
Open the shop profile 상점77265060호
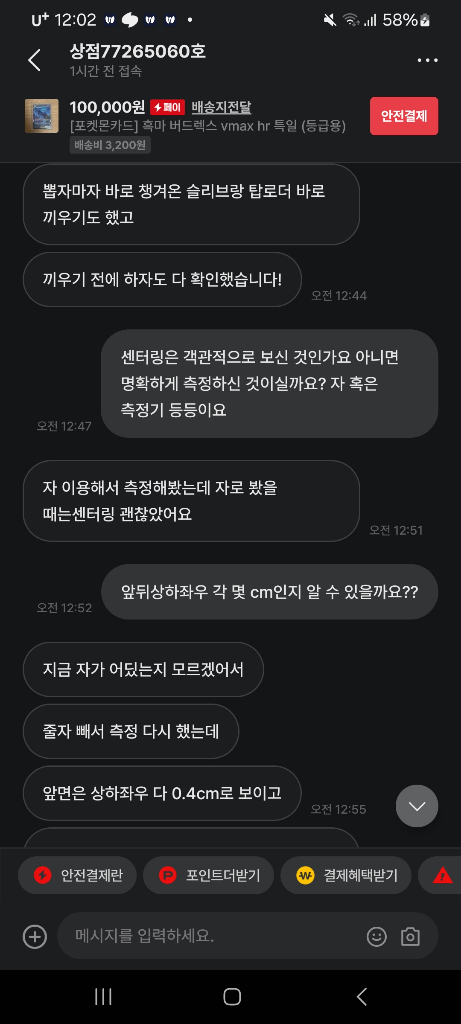138,52
